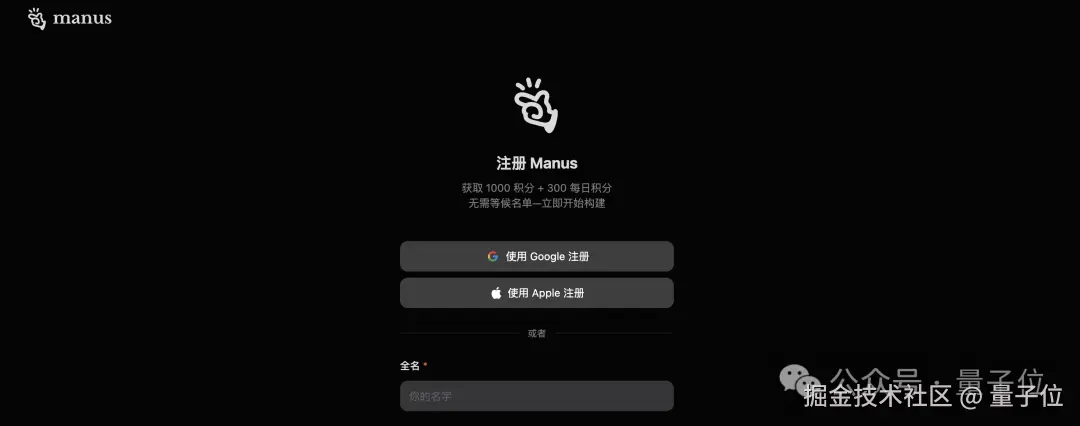The height and width of the screenshot is (426, 1080).
Task: Open Manus home via top-left logo
Action: [69, 18]
